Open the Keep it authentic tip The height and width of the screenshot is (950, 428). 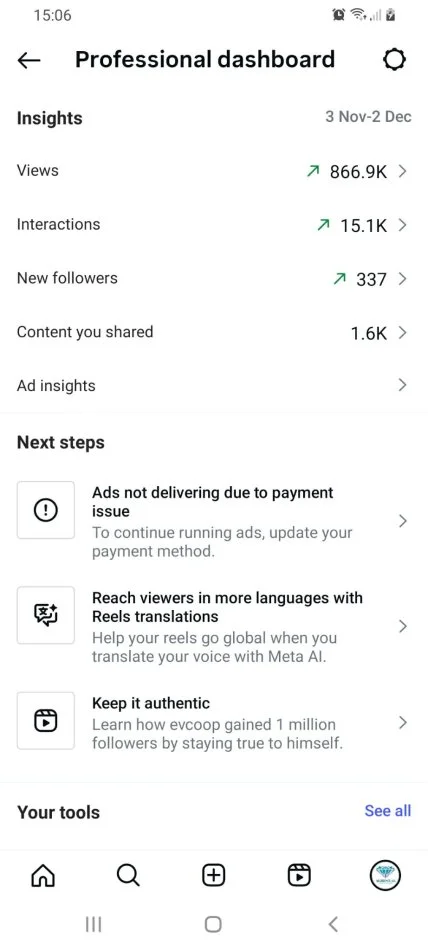click(x=214, y=722)
